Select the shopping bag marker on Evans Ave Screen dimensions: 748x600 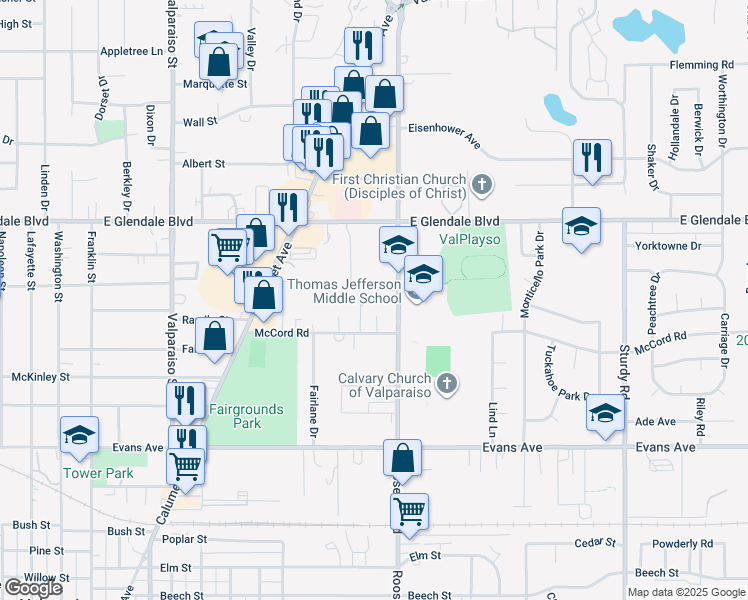pos(402,459)
